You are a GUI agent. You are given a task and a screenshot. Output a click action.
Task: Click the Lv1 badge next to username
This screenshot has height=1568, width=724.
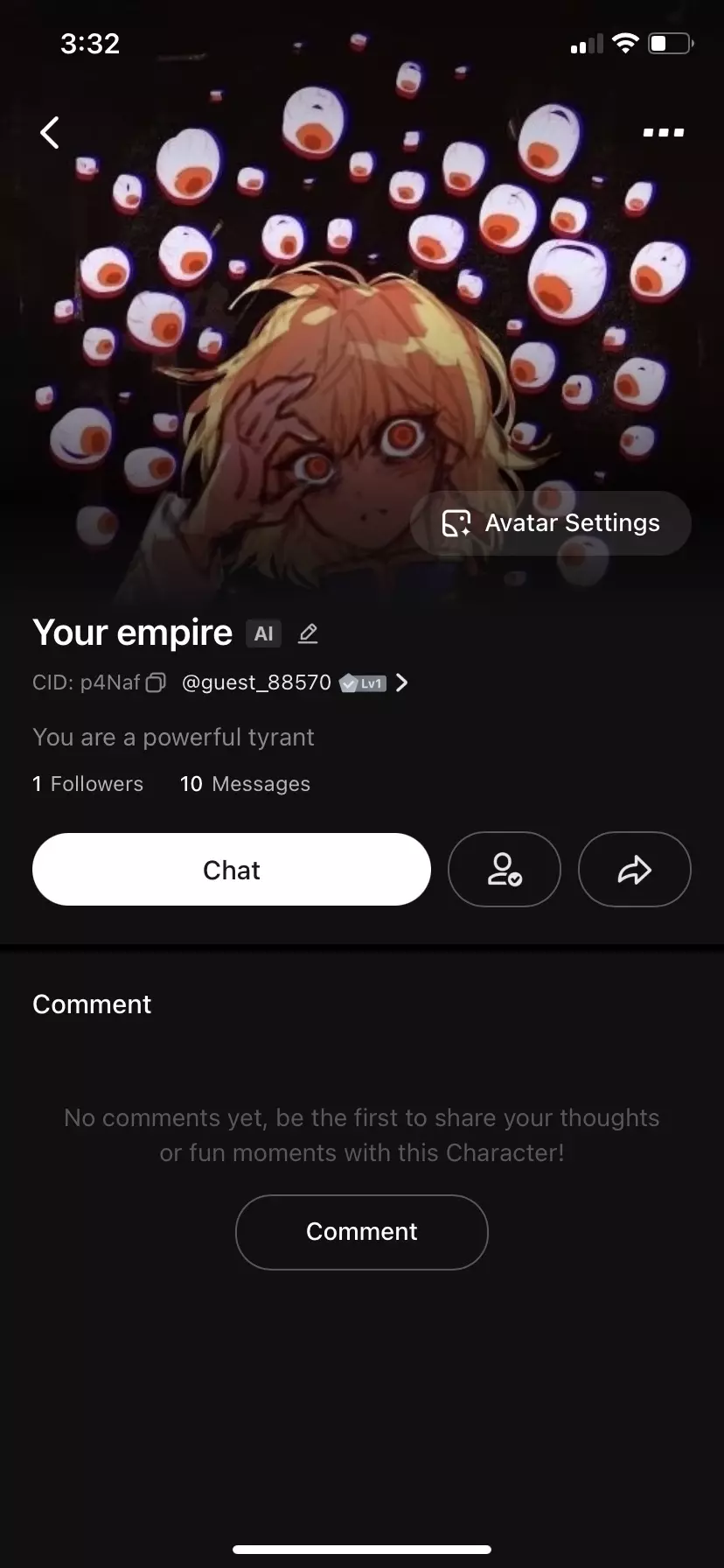coord(362,682)
